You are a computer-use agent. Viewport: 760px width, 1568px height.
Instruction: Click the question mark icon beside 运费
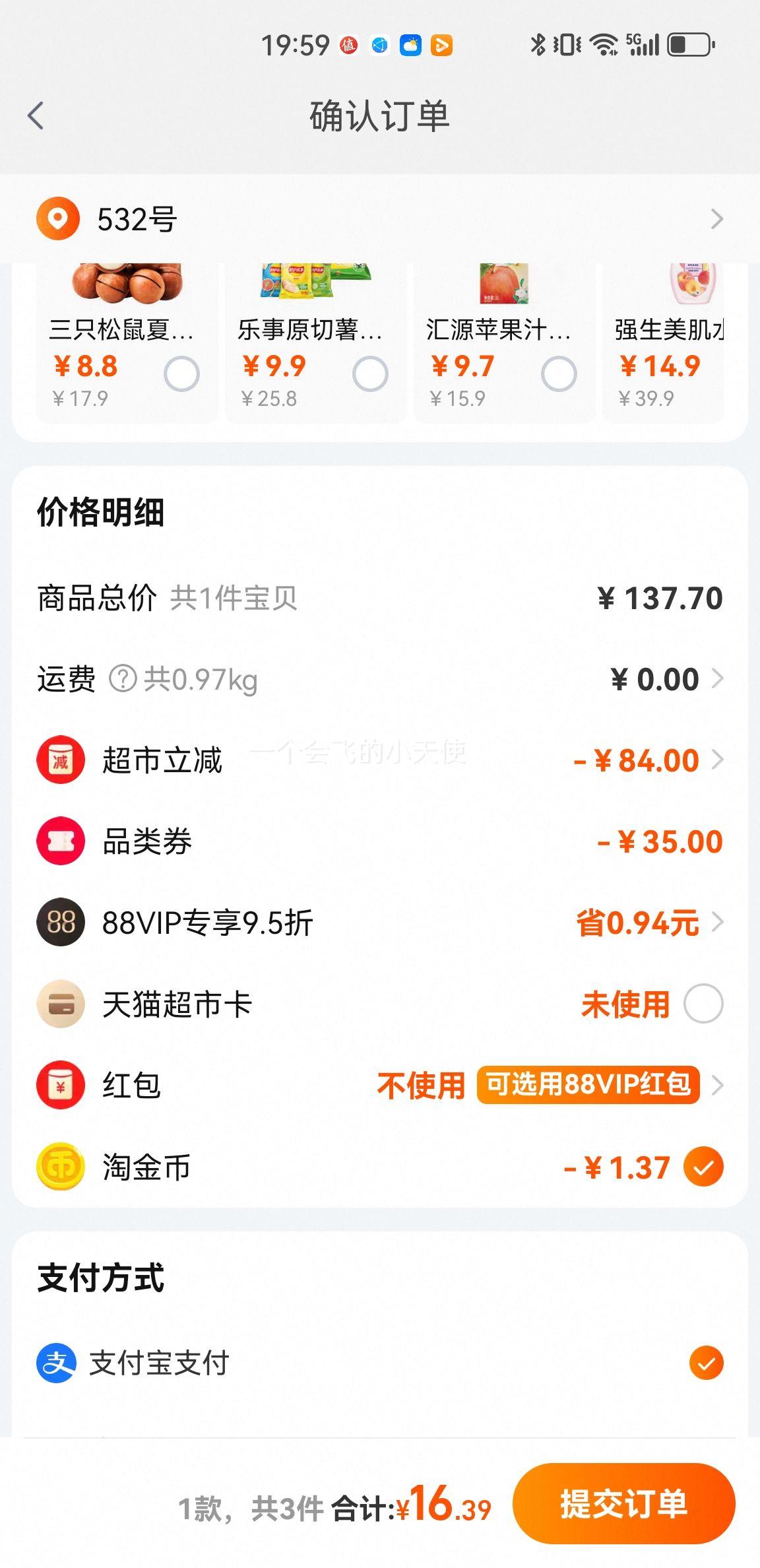coord(122,677)
